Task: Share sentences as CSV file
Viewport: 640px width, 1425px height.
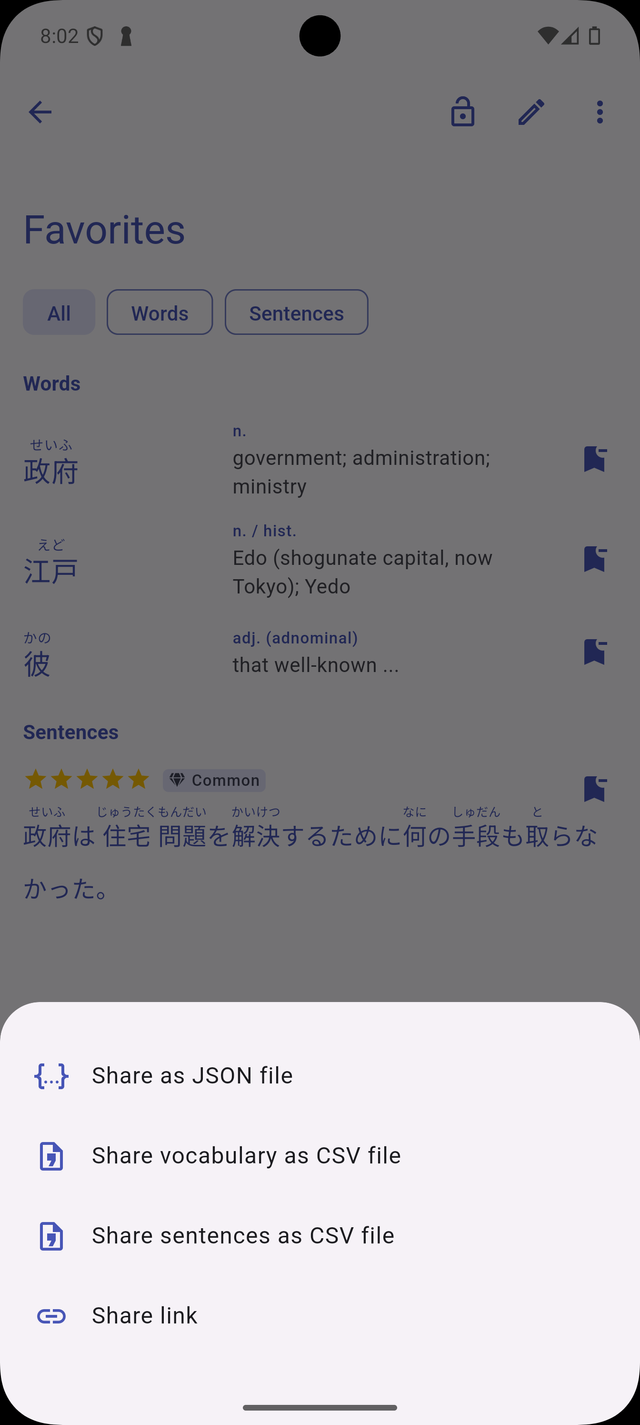Action: 243,1236
